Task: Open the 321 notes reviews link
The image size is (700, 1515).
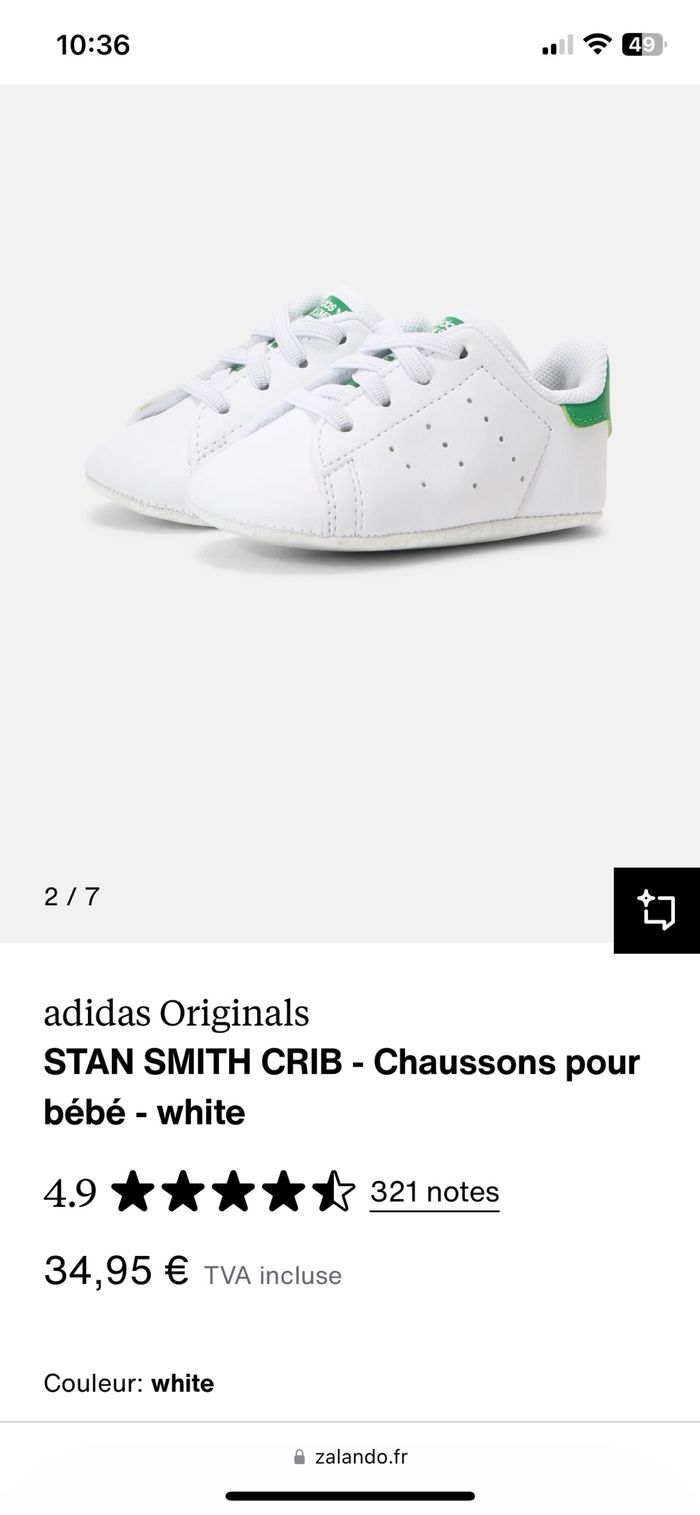Action: click(x=434, y=1192)
